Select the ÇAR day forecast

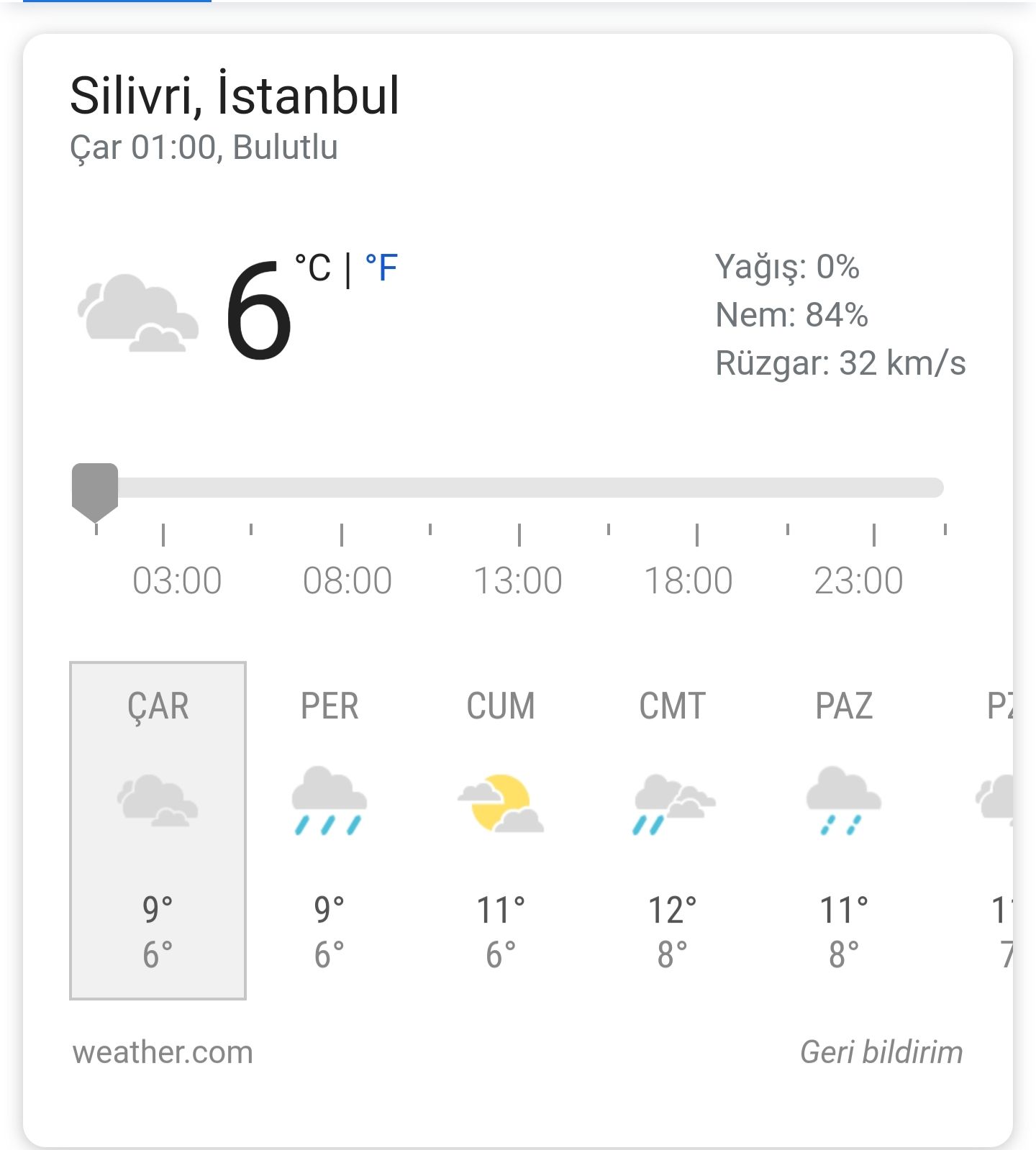coord(158,830)
